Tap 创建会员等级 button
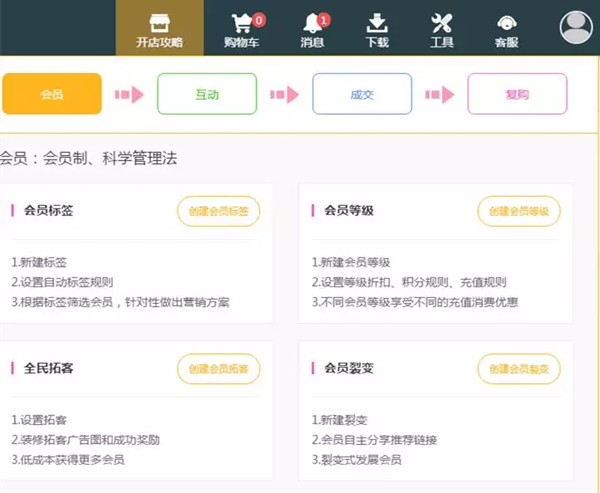 [x=519, y=211]
